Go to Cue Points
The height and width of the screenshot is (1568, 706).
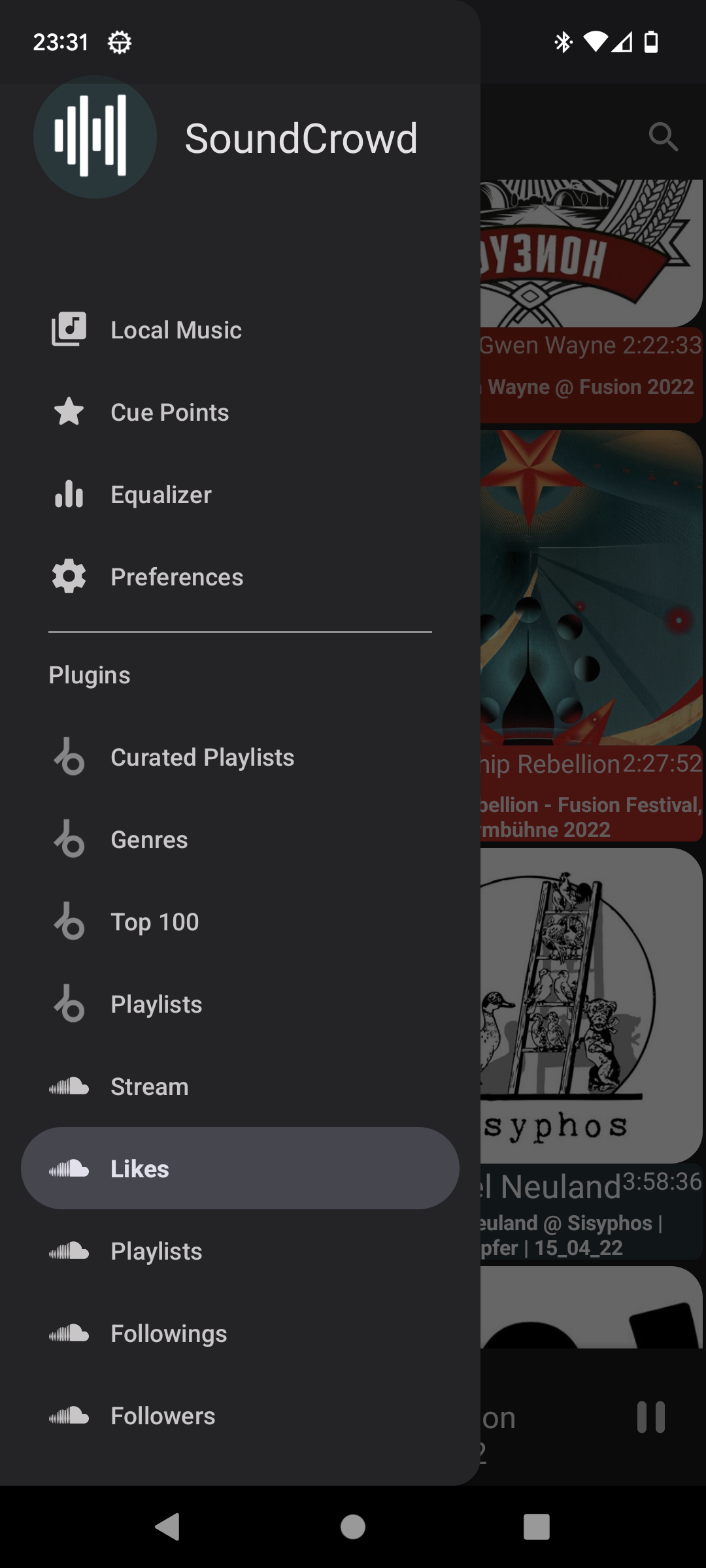[169, 412]
